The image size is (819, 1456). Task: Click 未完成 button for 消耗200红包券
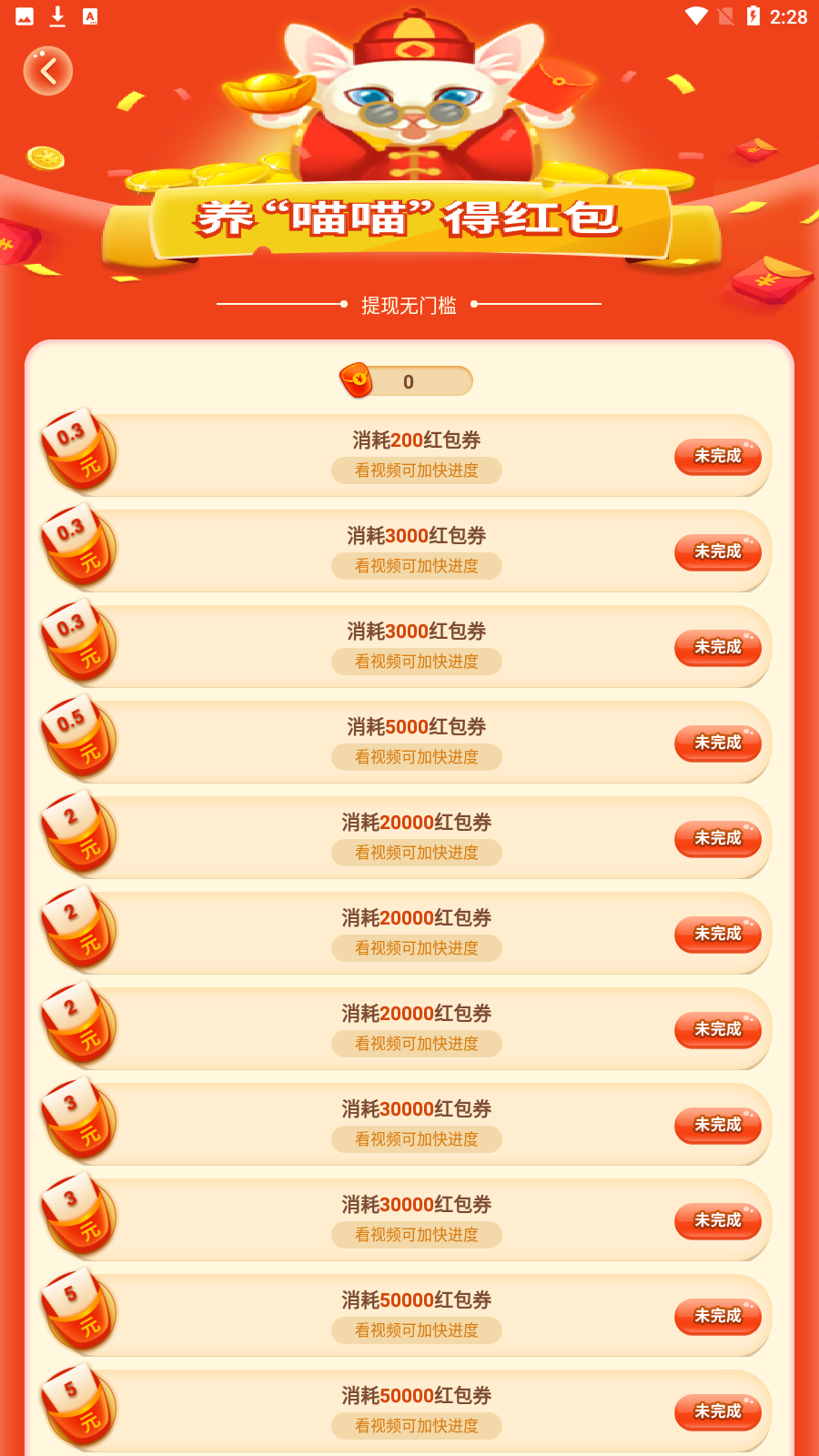coord(718,457)
